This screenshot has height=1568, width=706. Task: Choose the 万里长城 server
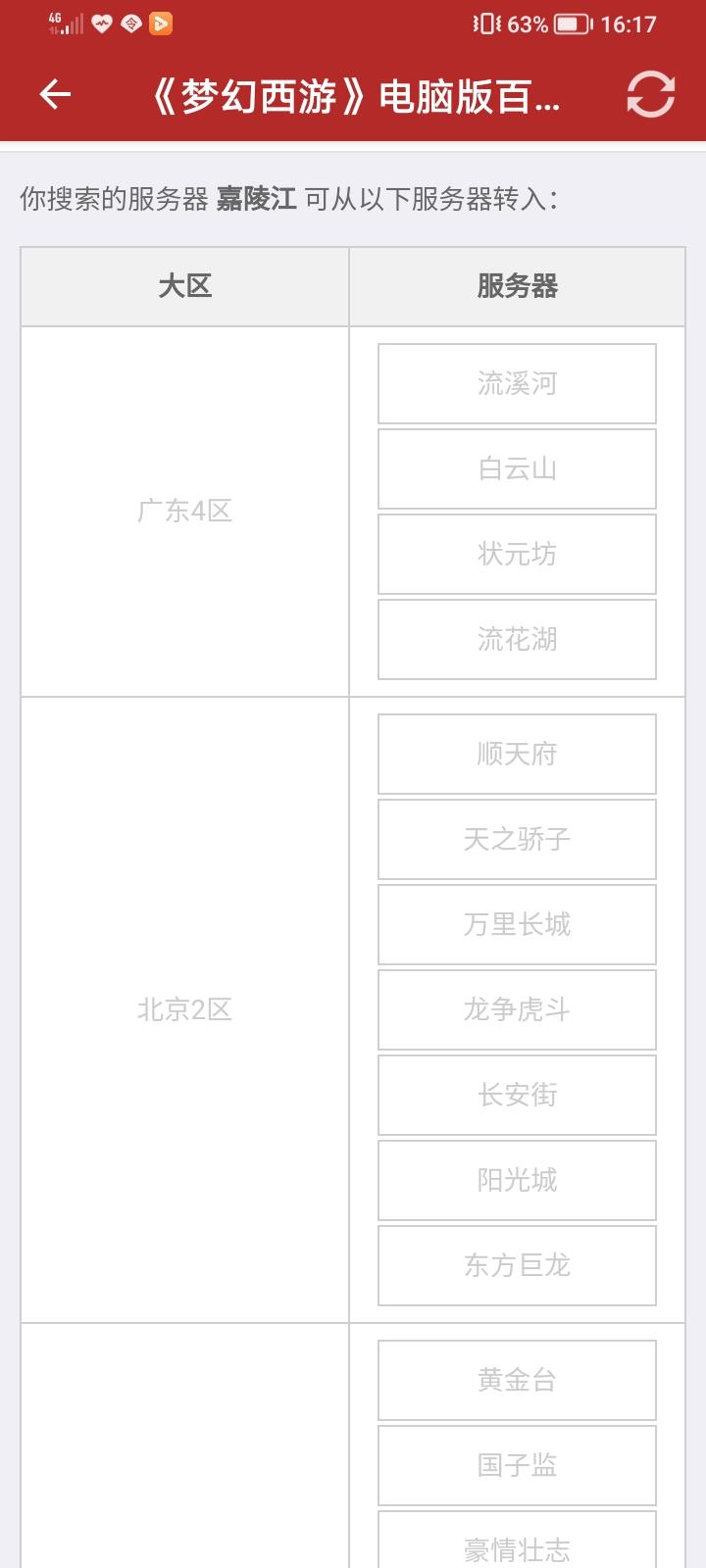click(517, 924)
